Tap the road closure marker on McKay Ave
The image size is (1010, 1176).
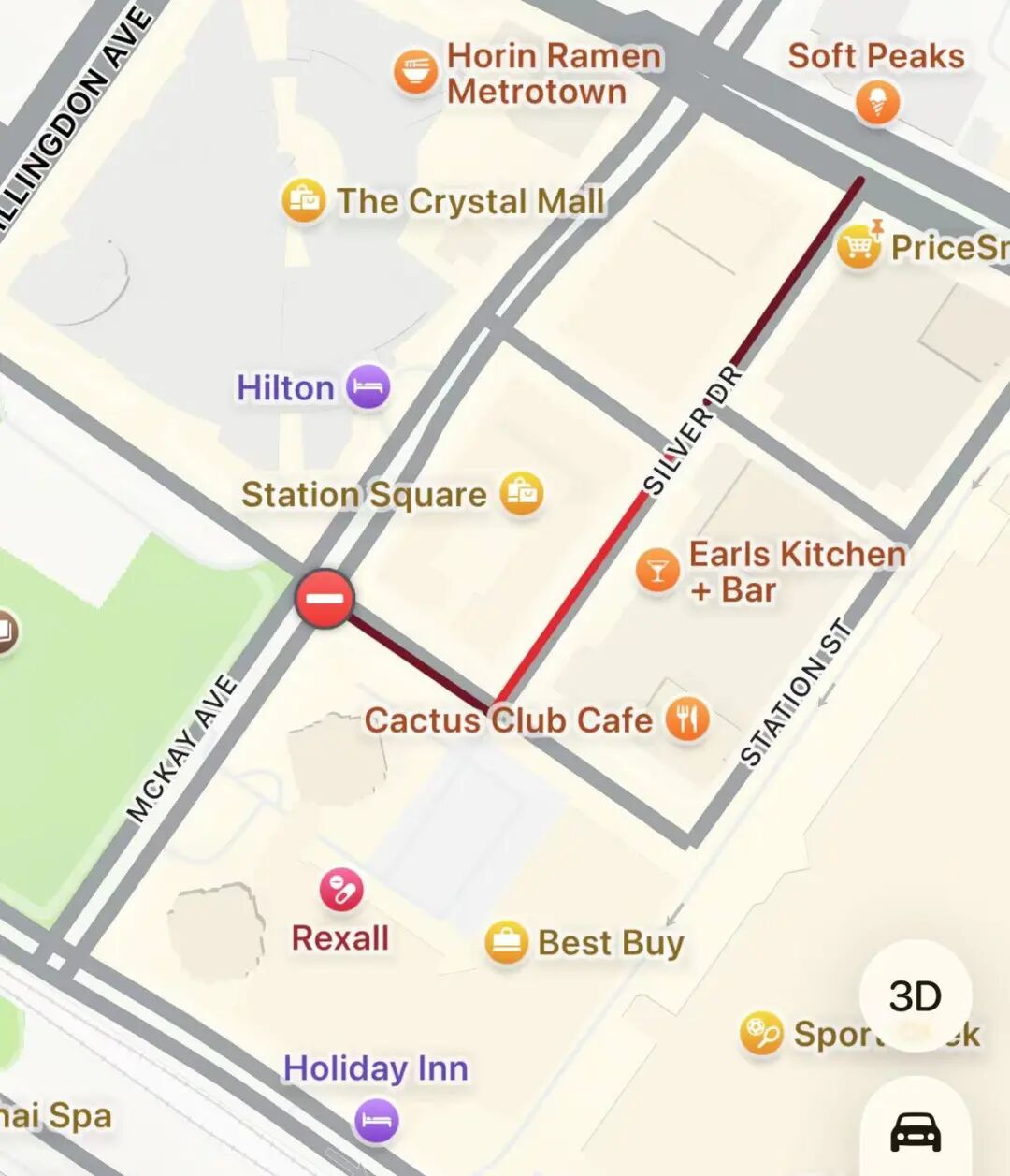[x=325, y=599]
